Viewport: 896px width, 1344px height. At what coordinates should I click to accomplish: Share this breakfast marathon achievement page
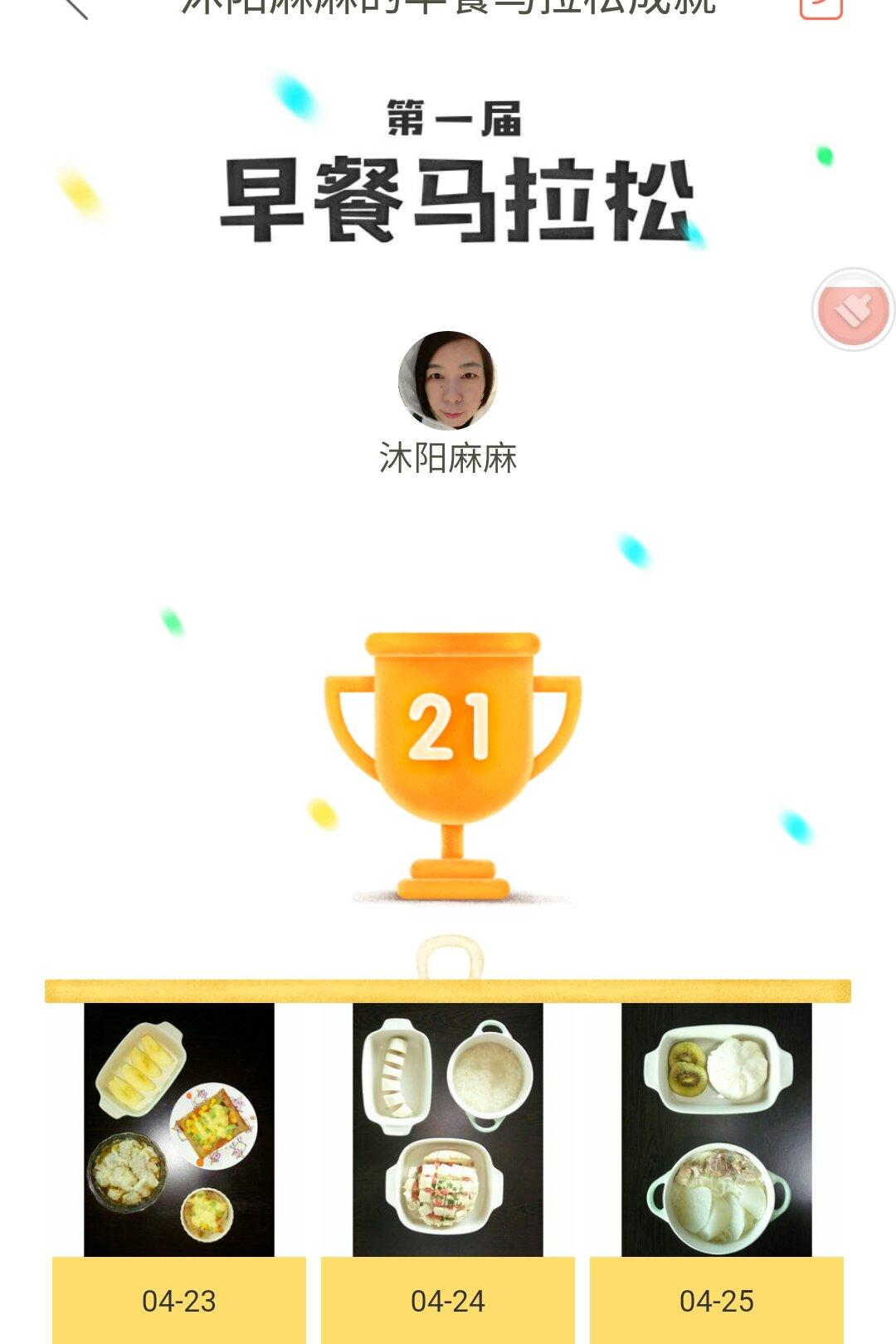coord(821,7)
